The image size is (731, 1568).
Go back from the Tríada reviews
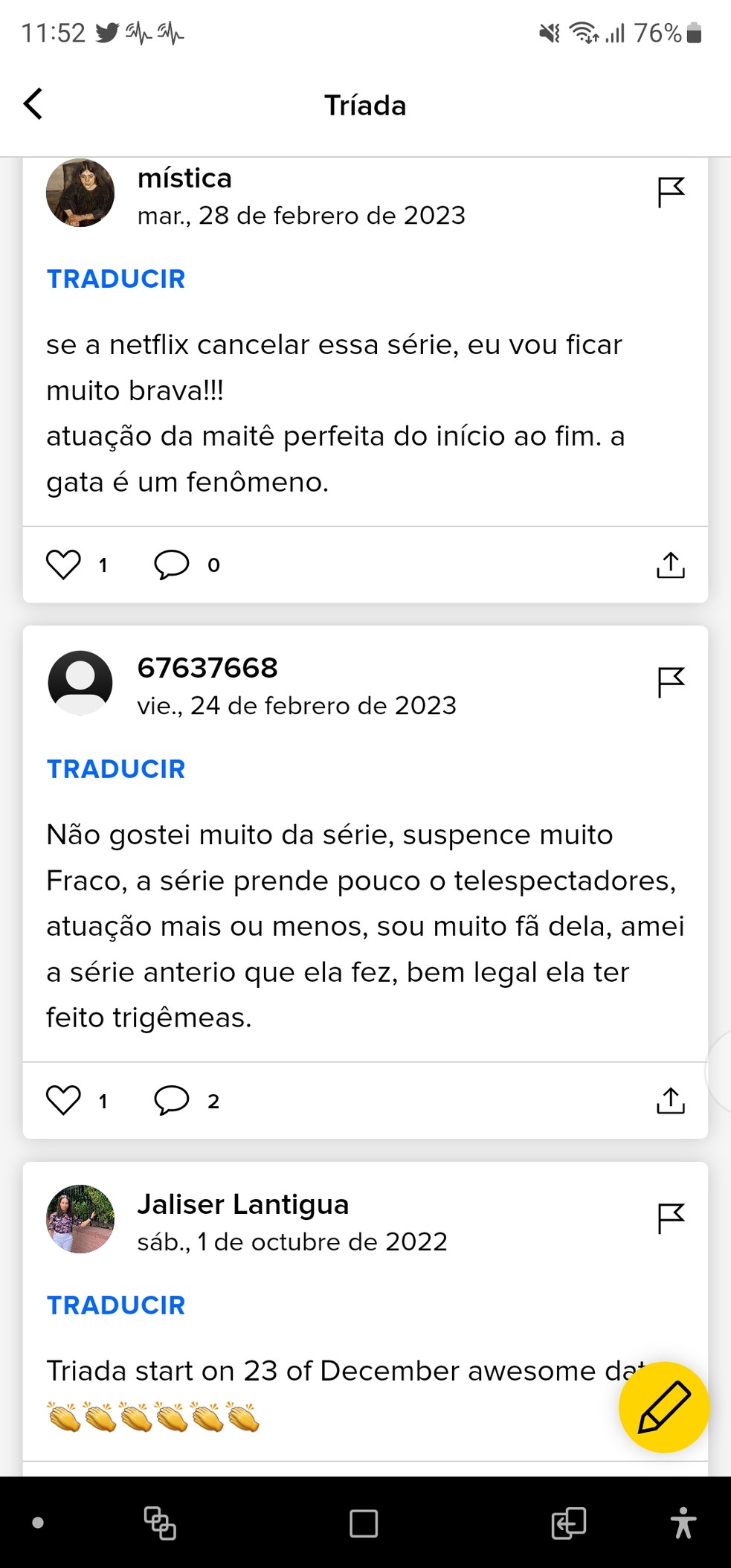[x=33, y=104]
